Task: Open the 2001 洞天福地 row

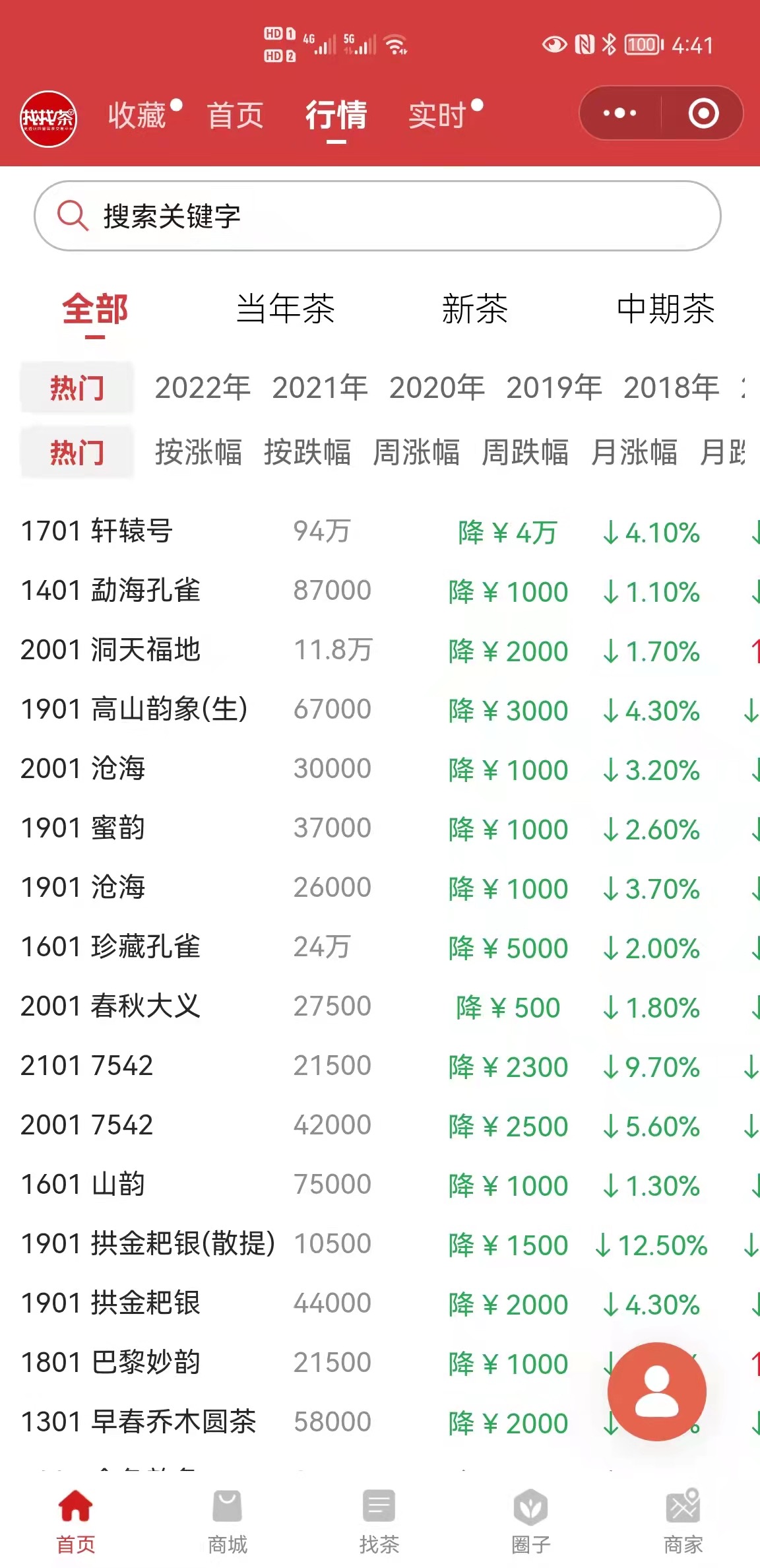Action: pos(380,650)
